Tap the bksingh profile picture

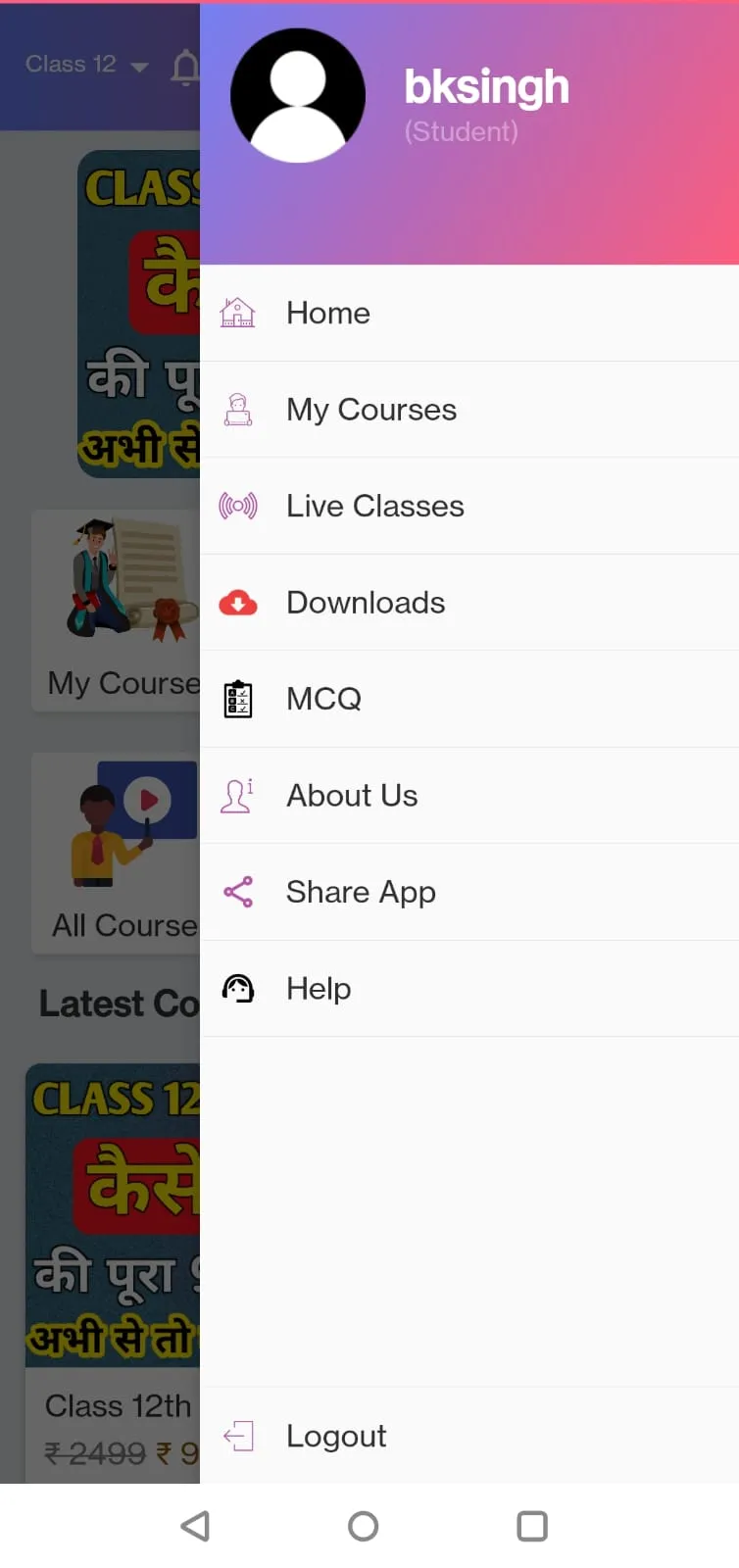click(298, 96)
